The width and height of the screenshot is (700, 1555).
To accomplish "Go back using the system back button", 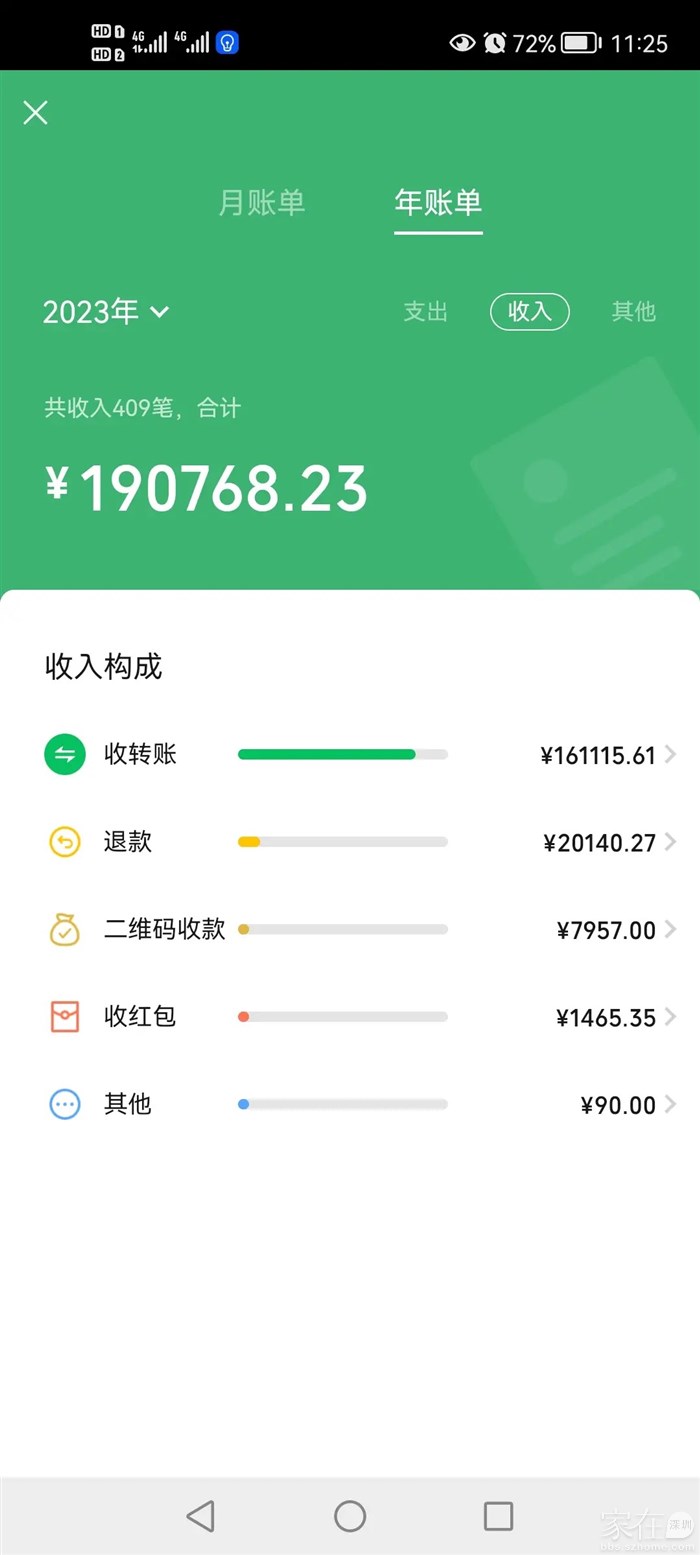I will [x=201, y=1516].
